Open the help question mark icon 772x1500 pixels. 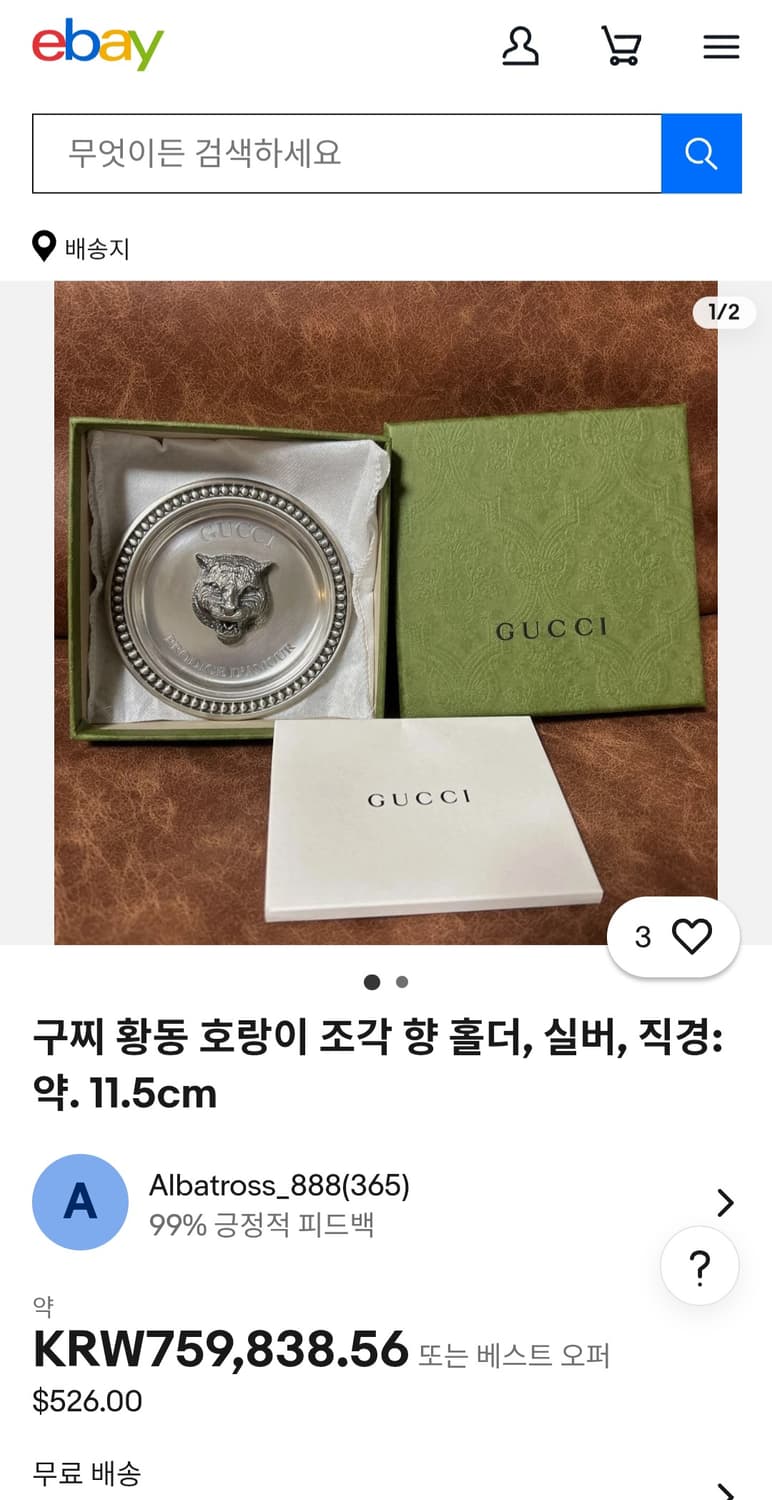[x=699, y=1265]
